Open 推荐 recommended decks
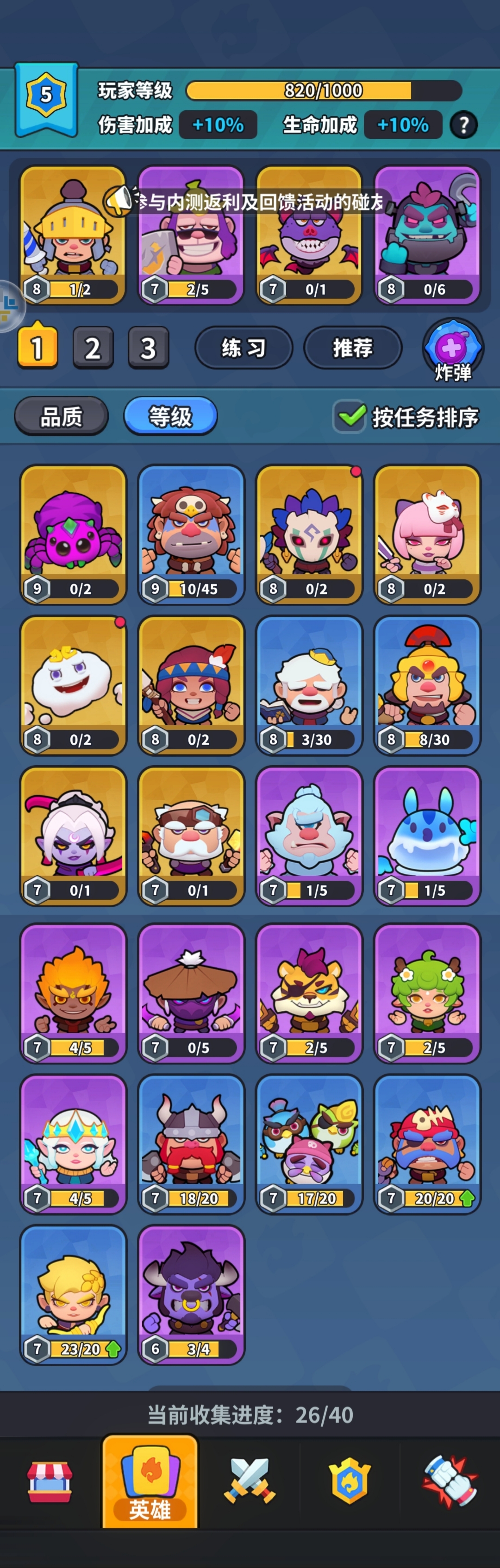The width and height of the screenshot is (500, 1568). 352,348
